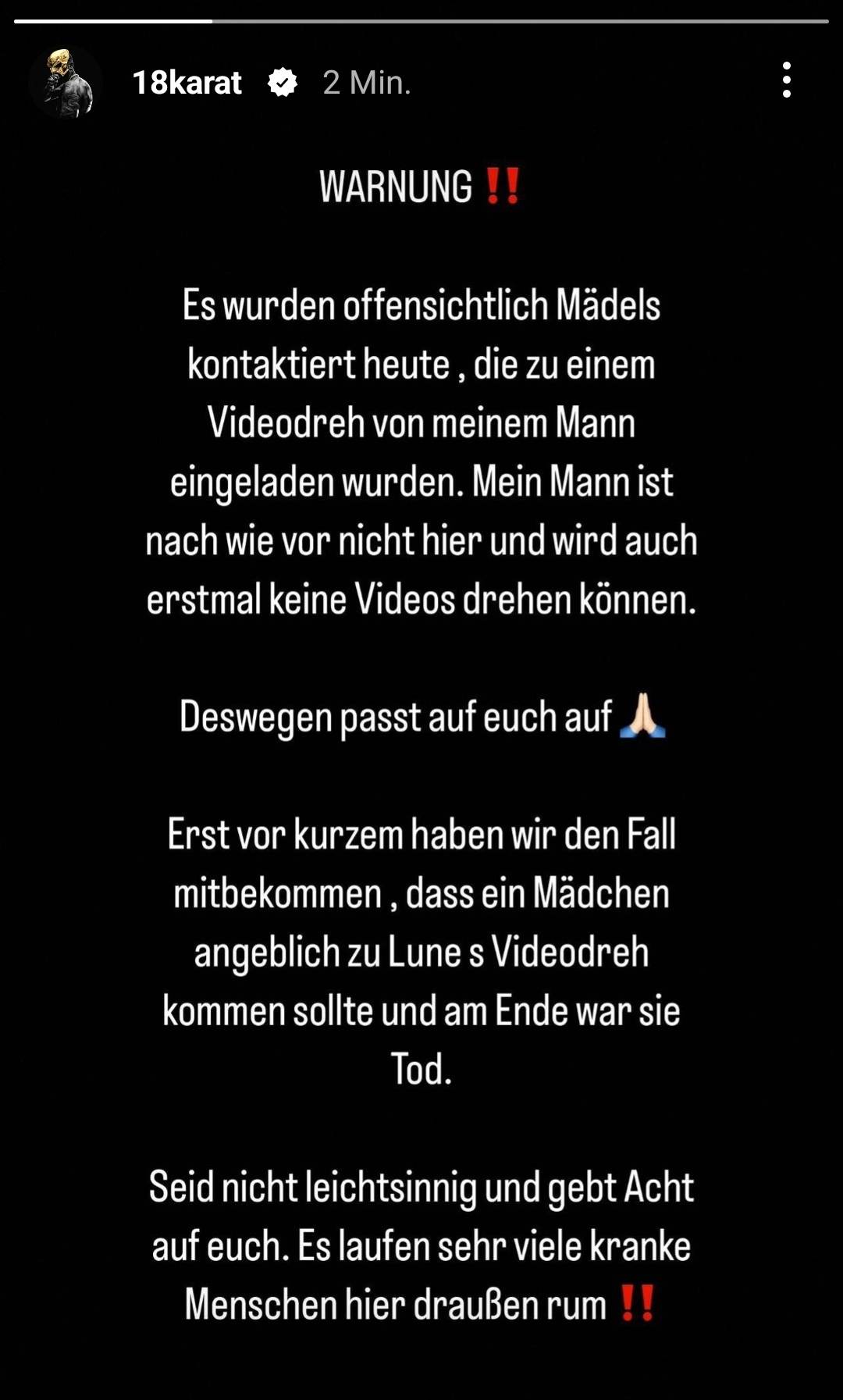Image resolution: width=843 pixels, height=1400 pixels.
Task: Open the story's three-dot overflow menu
Action: 786,80
